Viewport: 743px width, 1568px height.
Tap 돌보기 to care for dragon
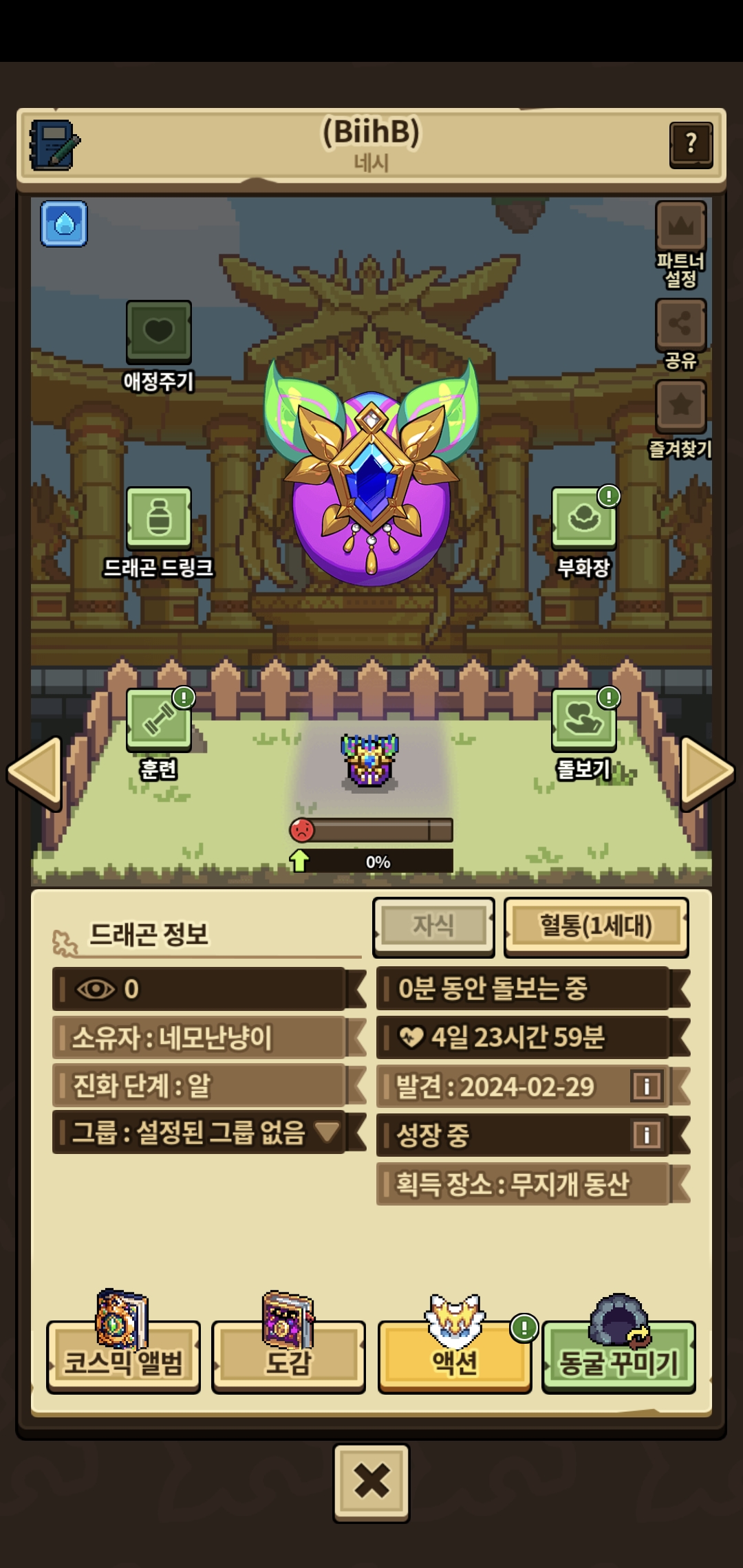pyautogui.click(x=583, y=720)
